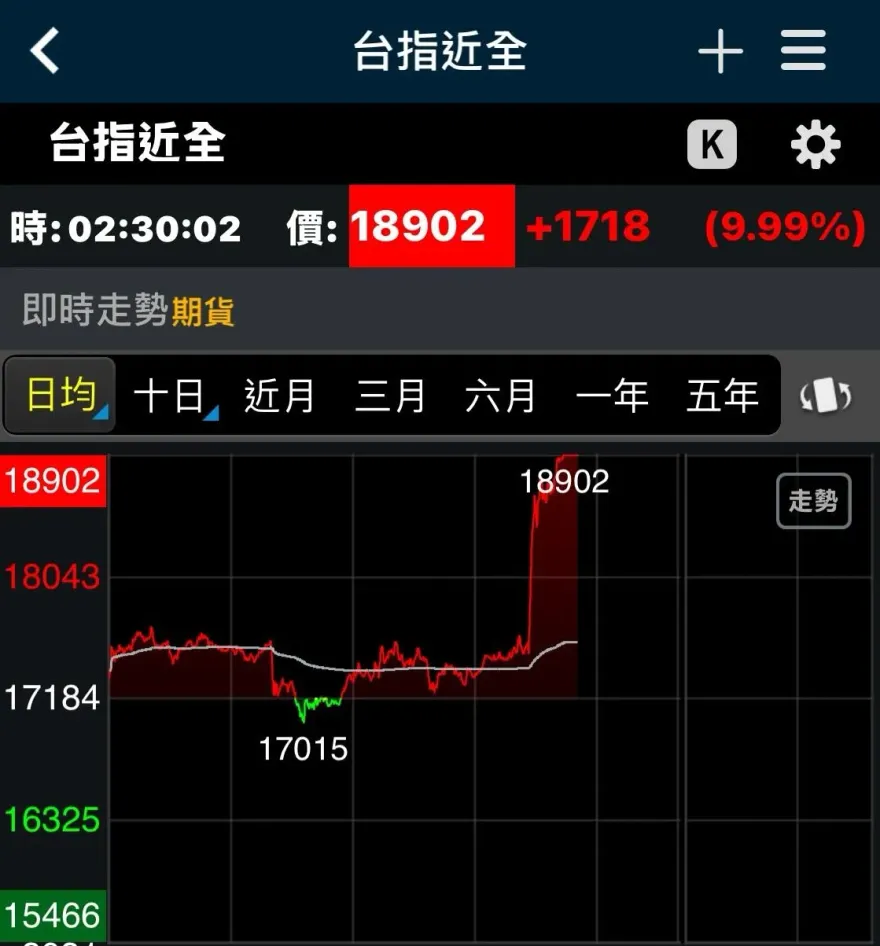Add 台指近全 with the plus icon
The height and width of the screenshot is (946, 880).
[720, 51]
